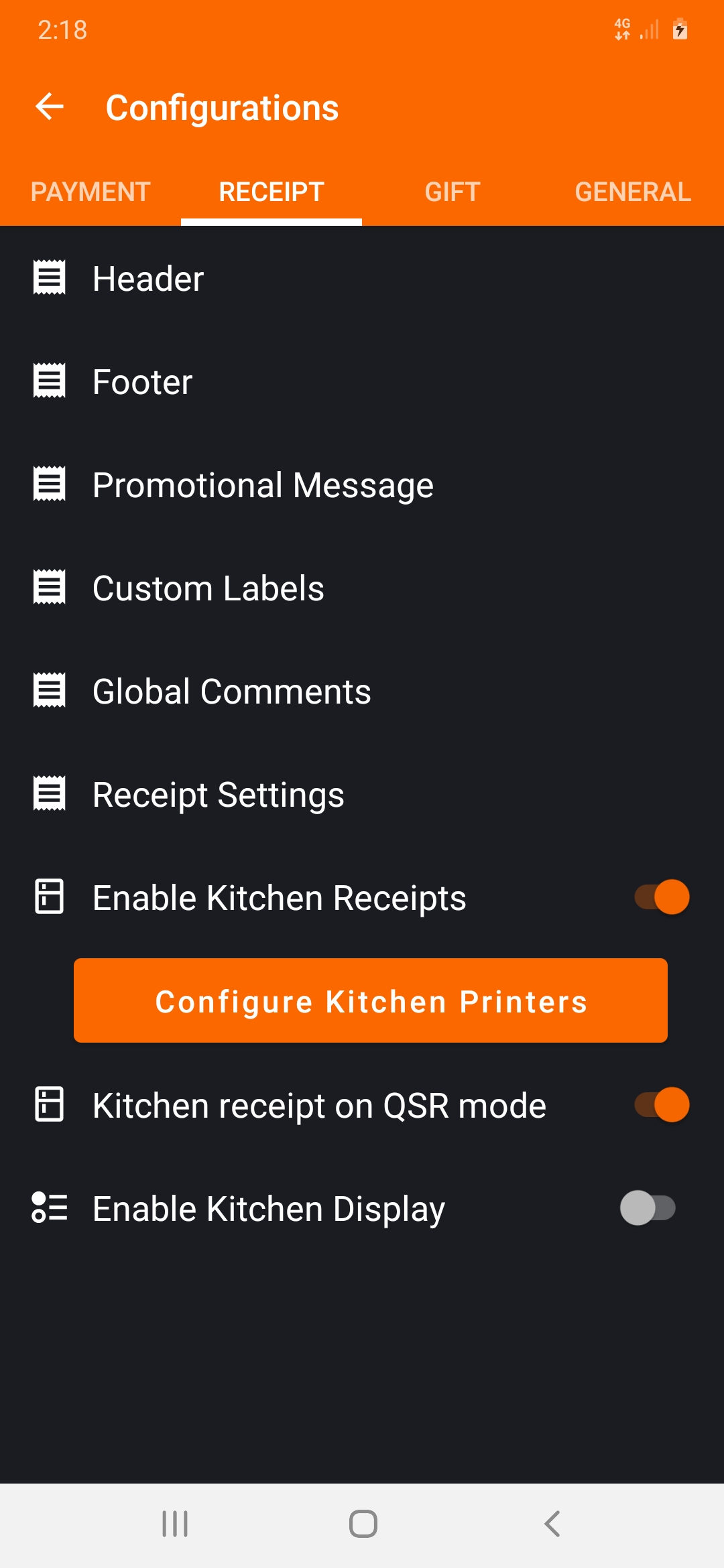This screenshot has width=724, height=1568.
Task: Turn on Enable Kitchen Display
Action: (648, 1208)
